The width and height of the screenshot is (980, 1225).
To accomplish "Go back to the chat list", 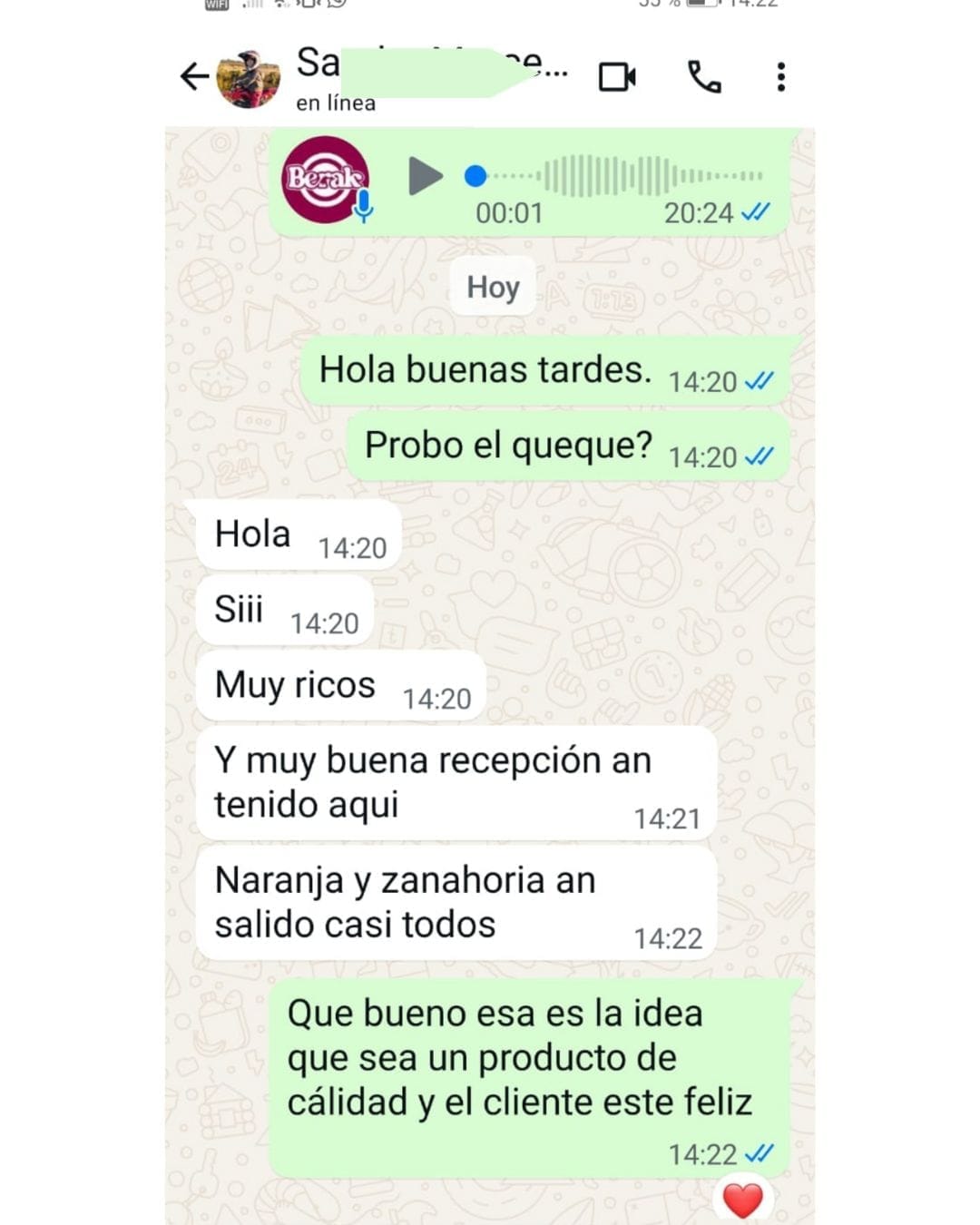I will (194, 77).
